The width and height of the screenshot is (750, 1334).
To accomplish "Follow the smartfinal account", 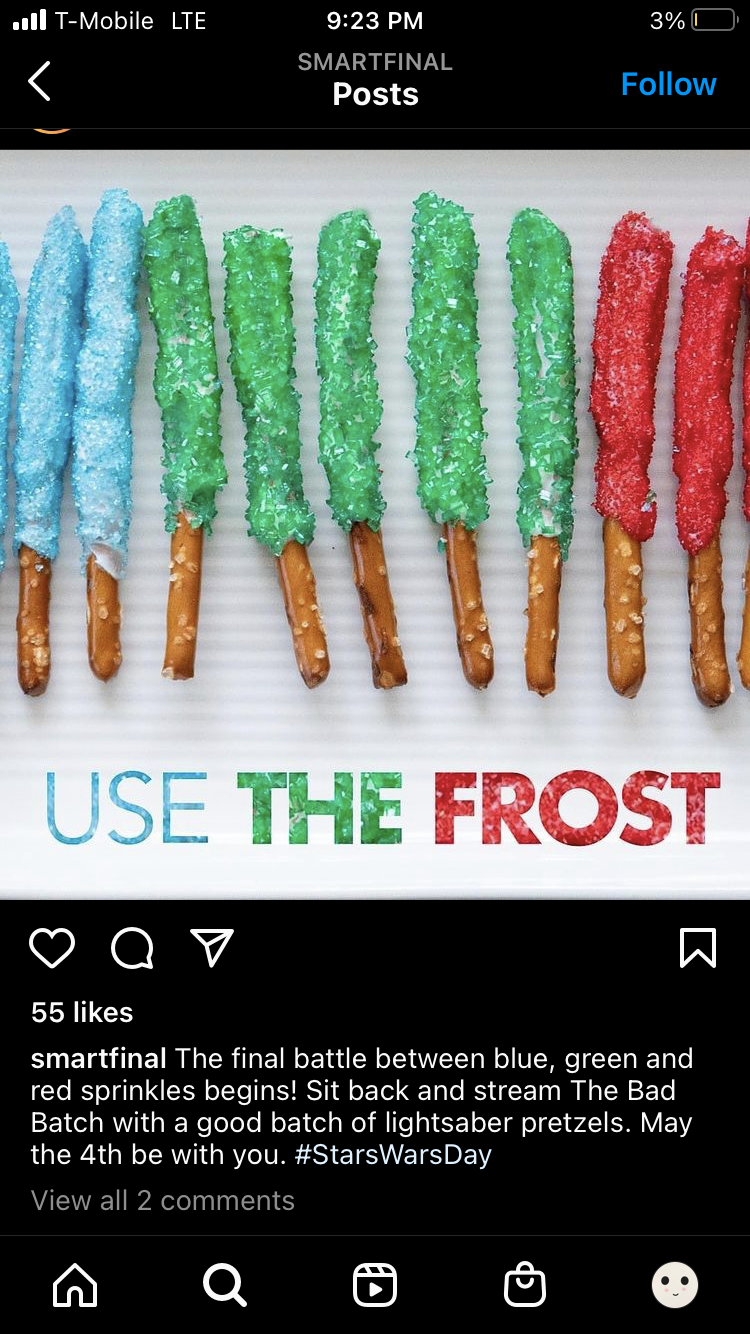I will [668, 85].
